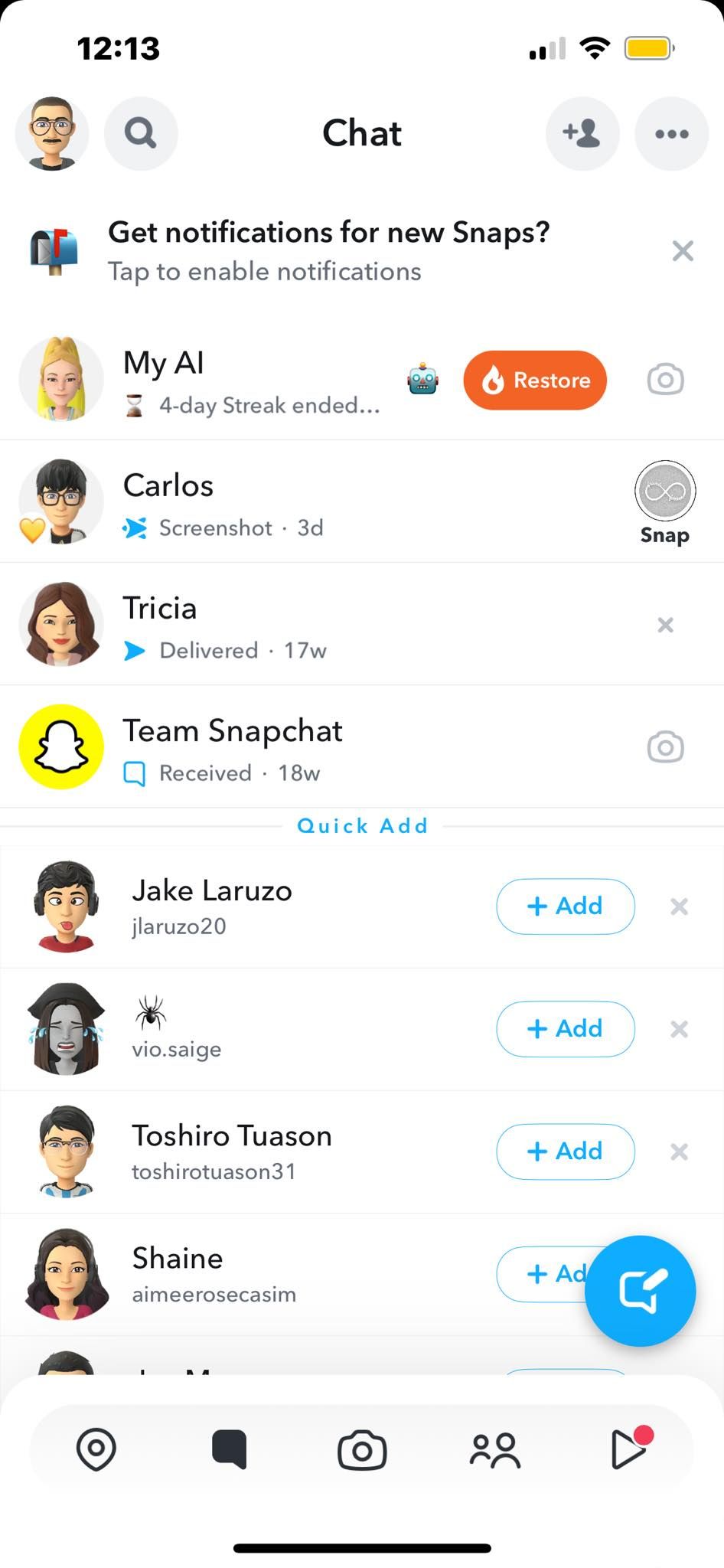Tap the robot emoji next to My AI
Viewport: 724px width, 1568px height.
(422, 380)
